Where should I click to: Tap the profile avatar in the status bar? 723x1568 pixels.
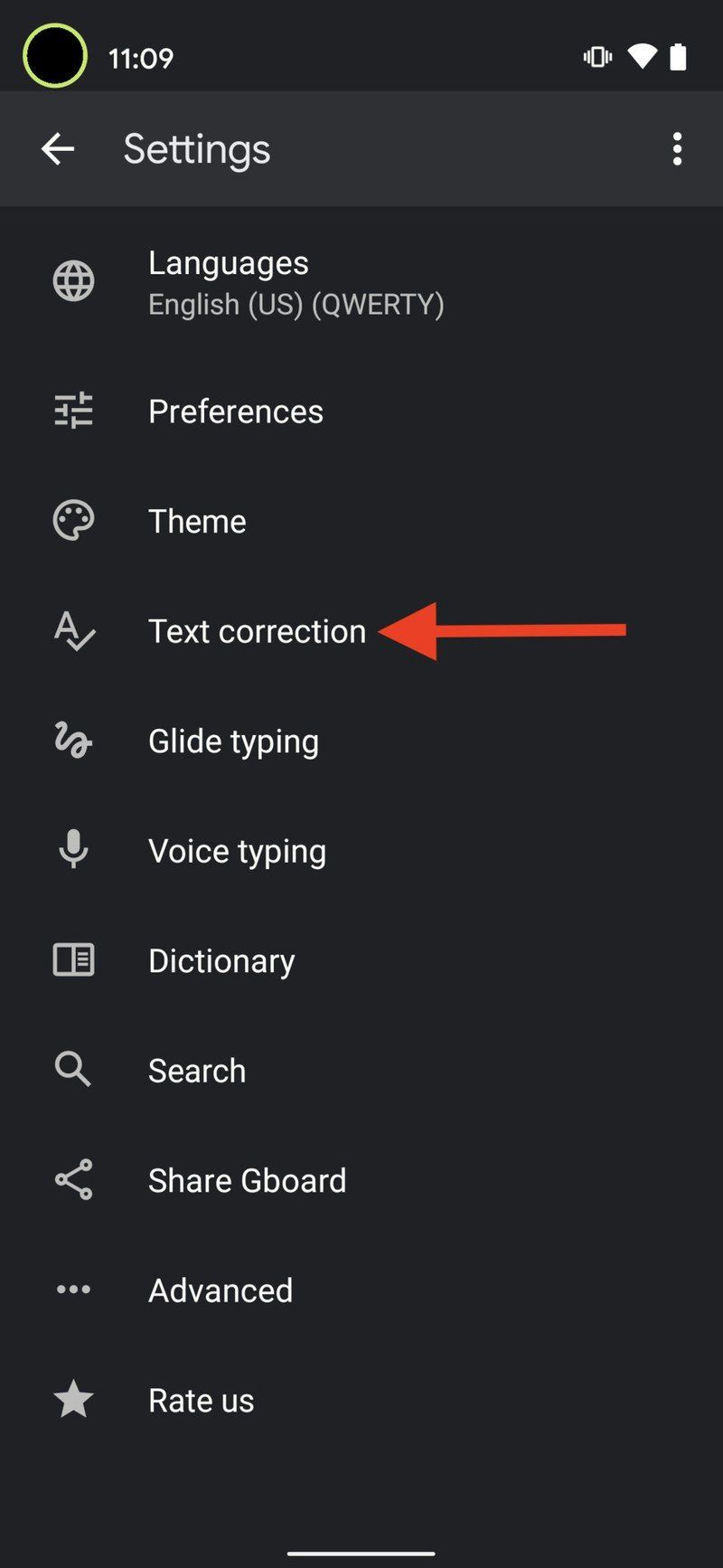(54, 54)
